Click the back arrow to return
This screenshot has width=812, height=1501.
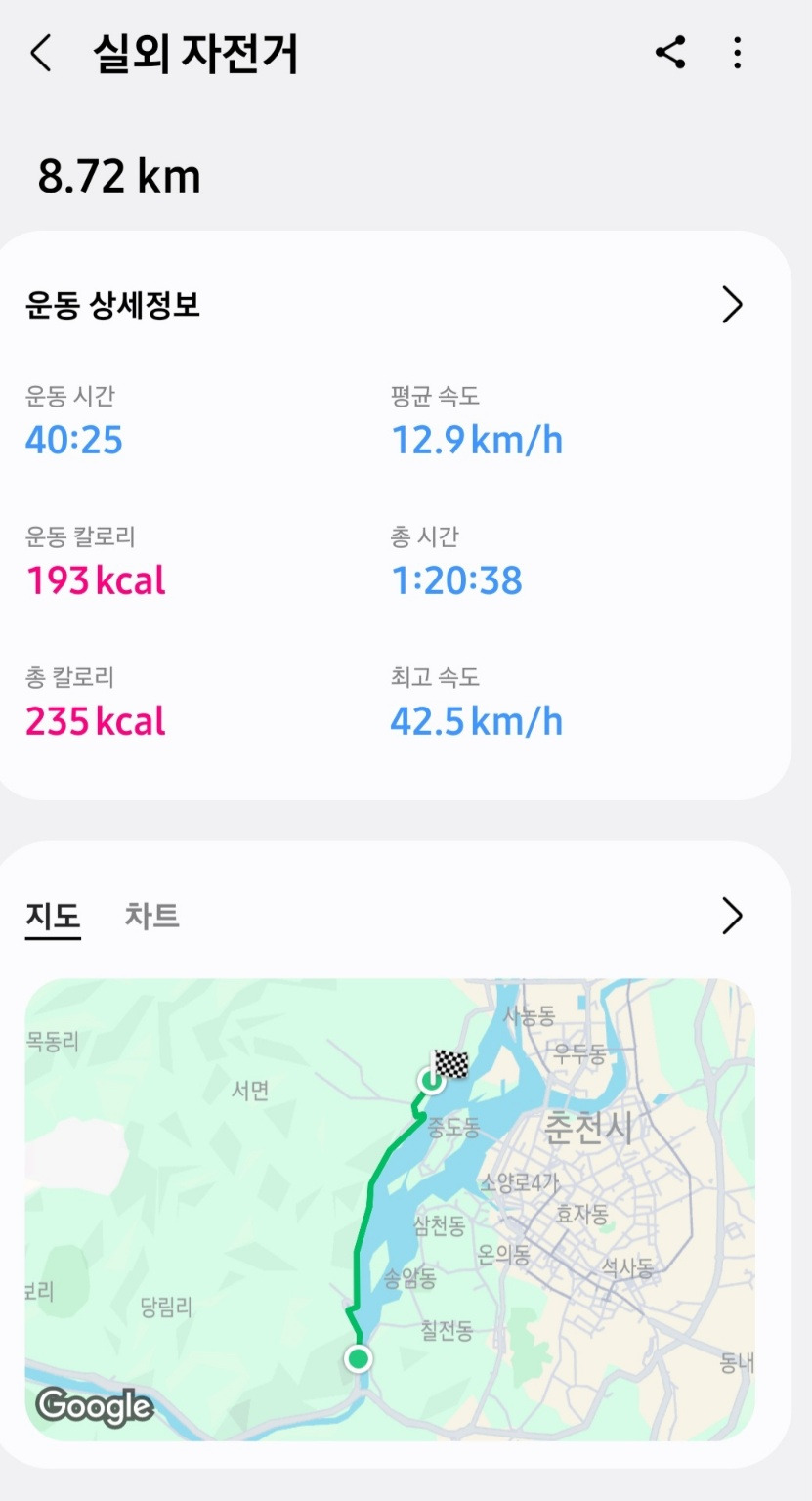(x=41, y=54)
